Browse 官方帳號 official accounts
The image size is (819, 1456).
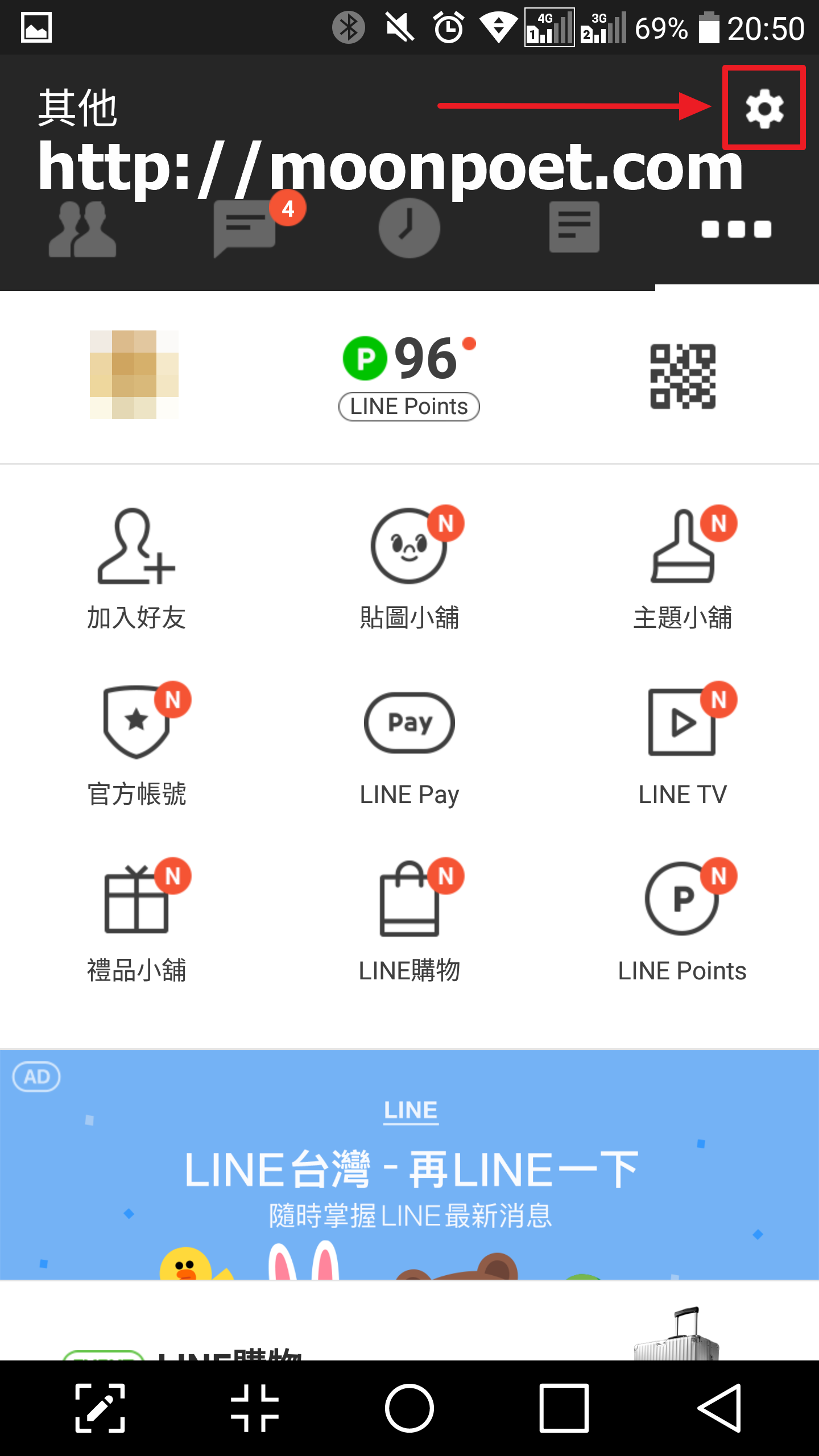136,745
